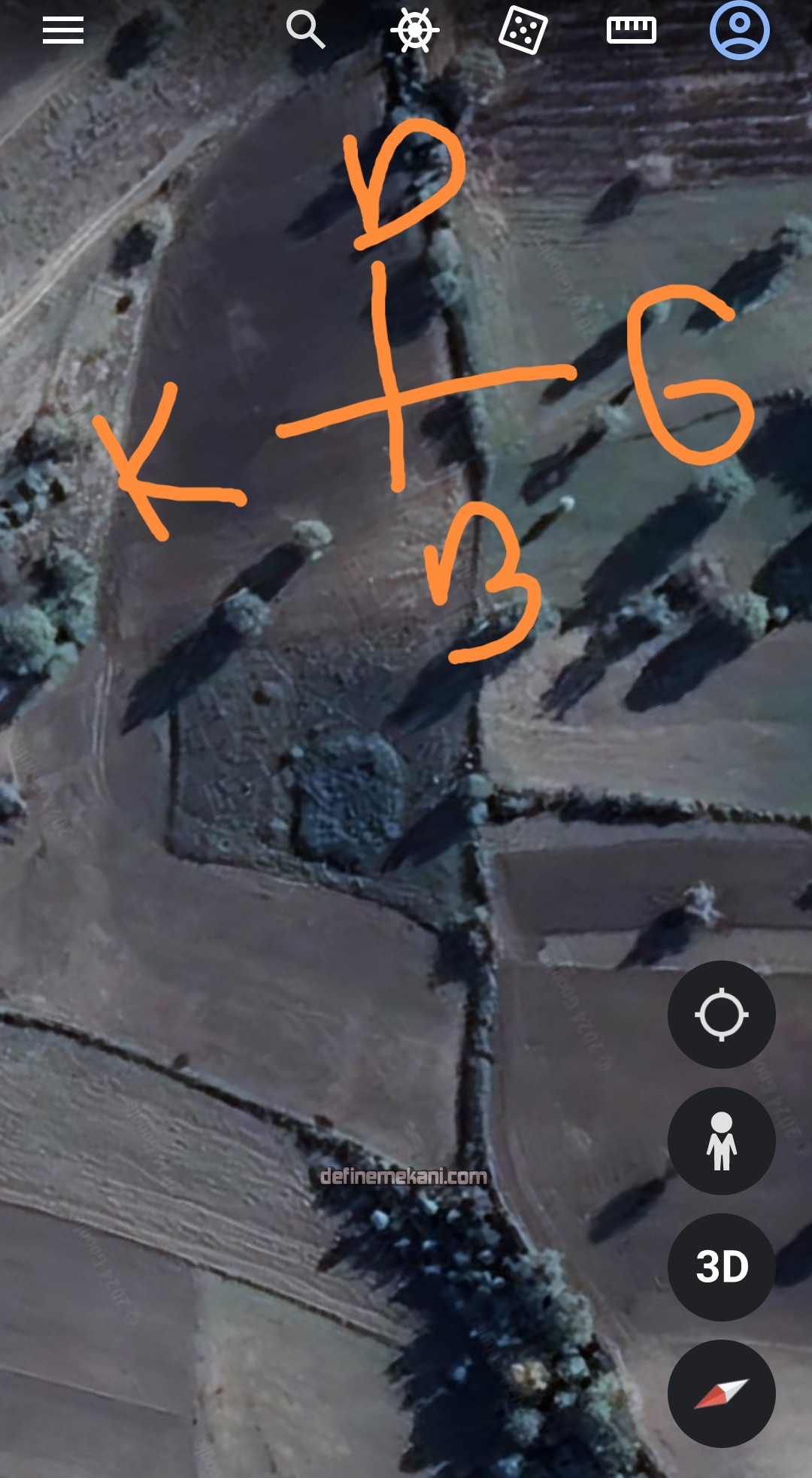Reset orientation with the compass
This screenshot has height=1478, width=812.
[721, 1393]
